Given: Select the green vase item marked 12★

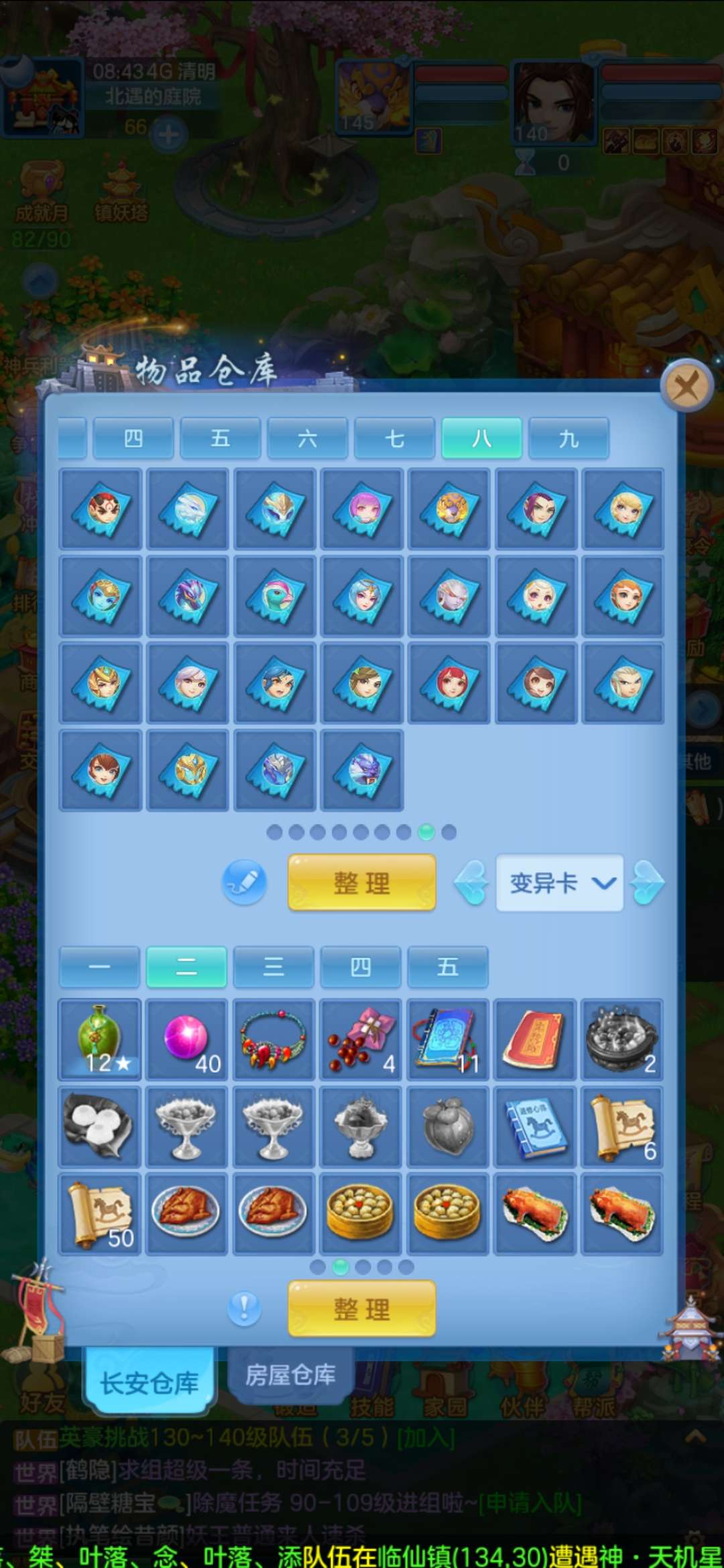Looking at the screenshot, I should tap(100, 1039).
